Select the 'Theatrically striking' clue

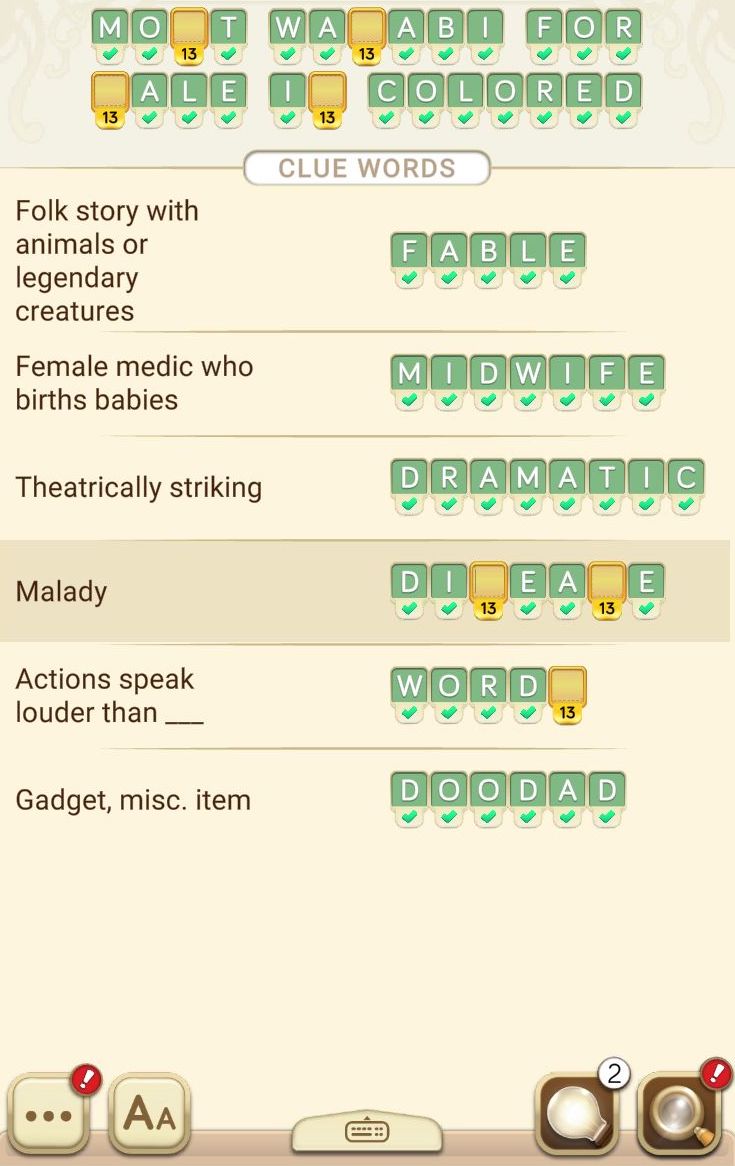click(x=139, y=488)
